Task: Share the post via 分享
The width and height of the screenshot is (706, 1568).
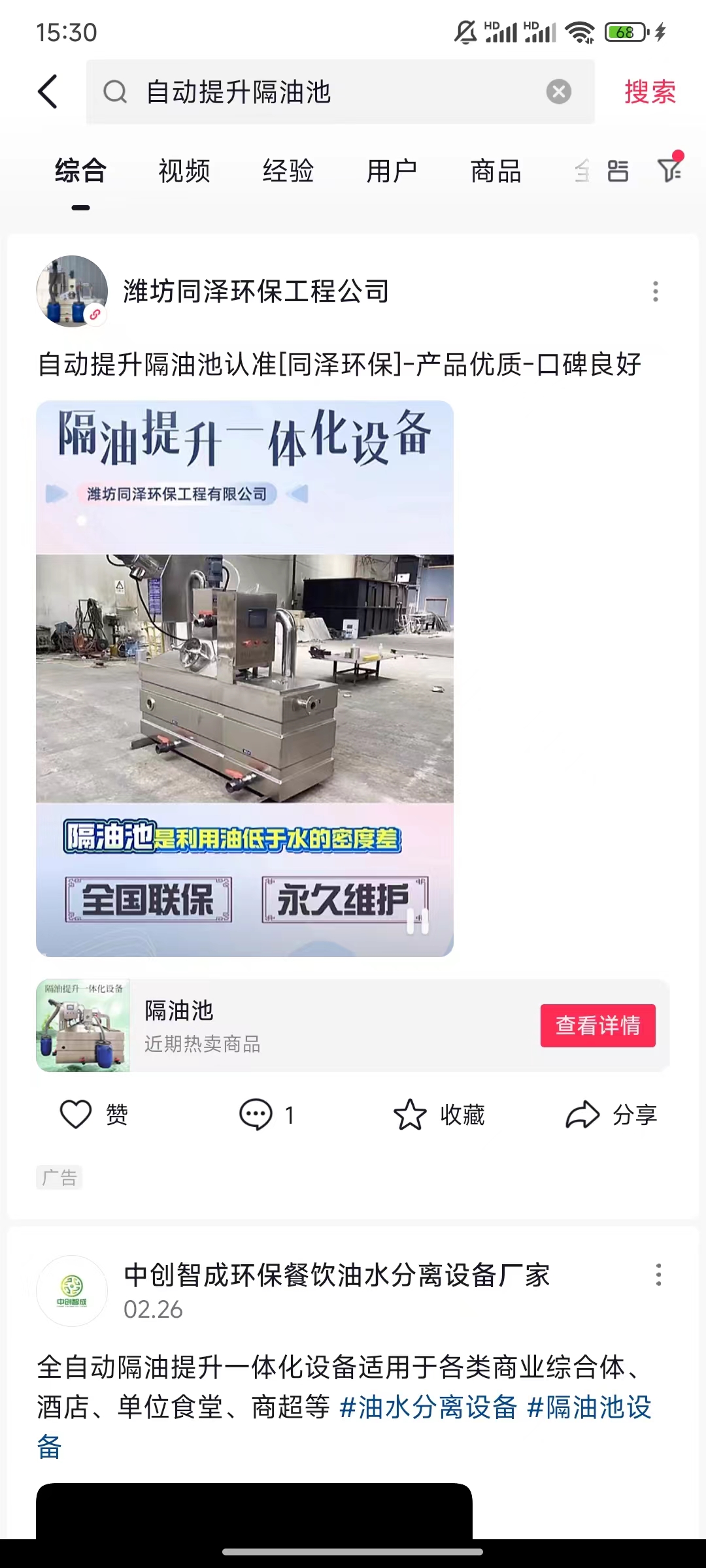Action: click(611, 1115)
